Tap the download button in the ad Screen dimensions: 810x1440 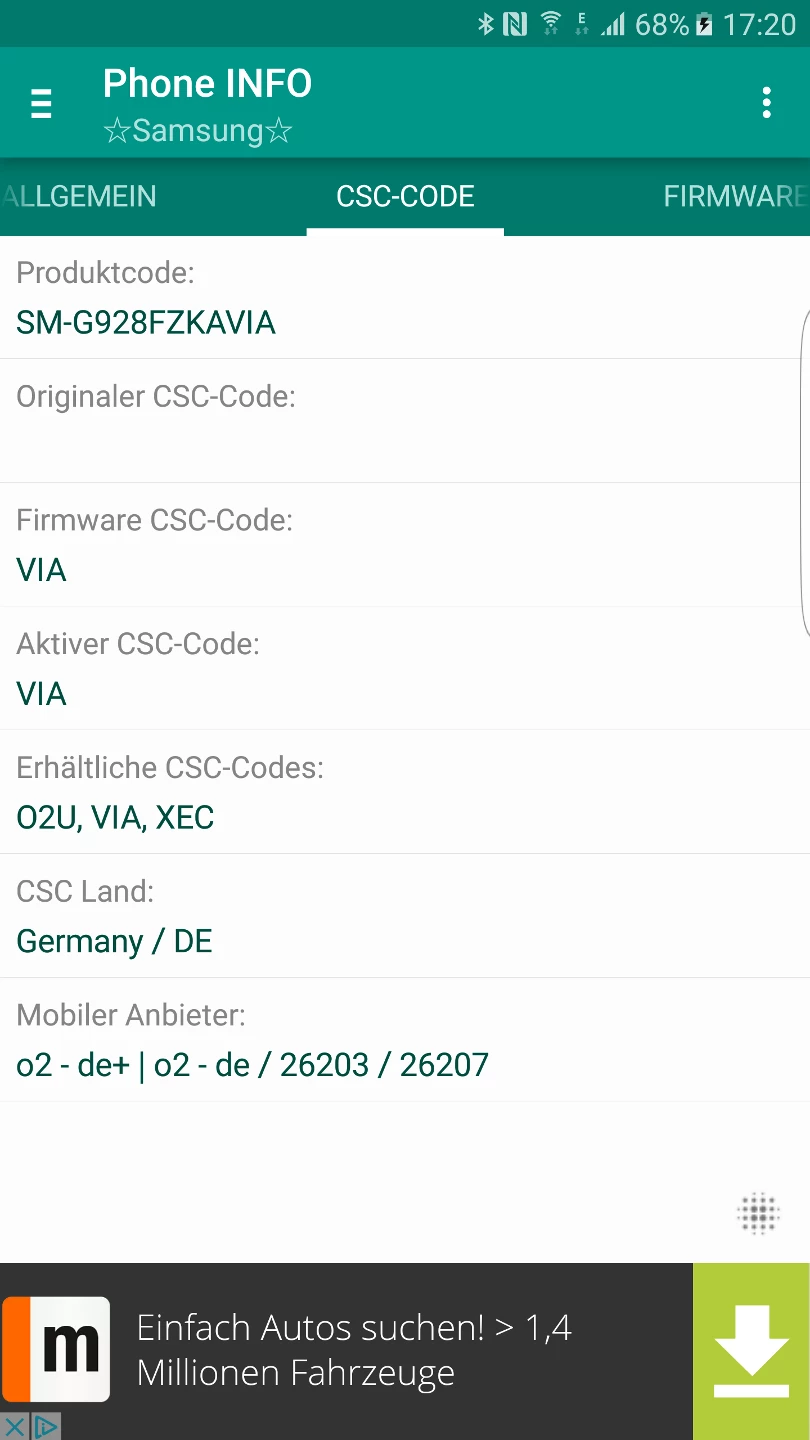[x=751, y=1351]
